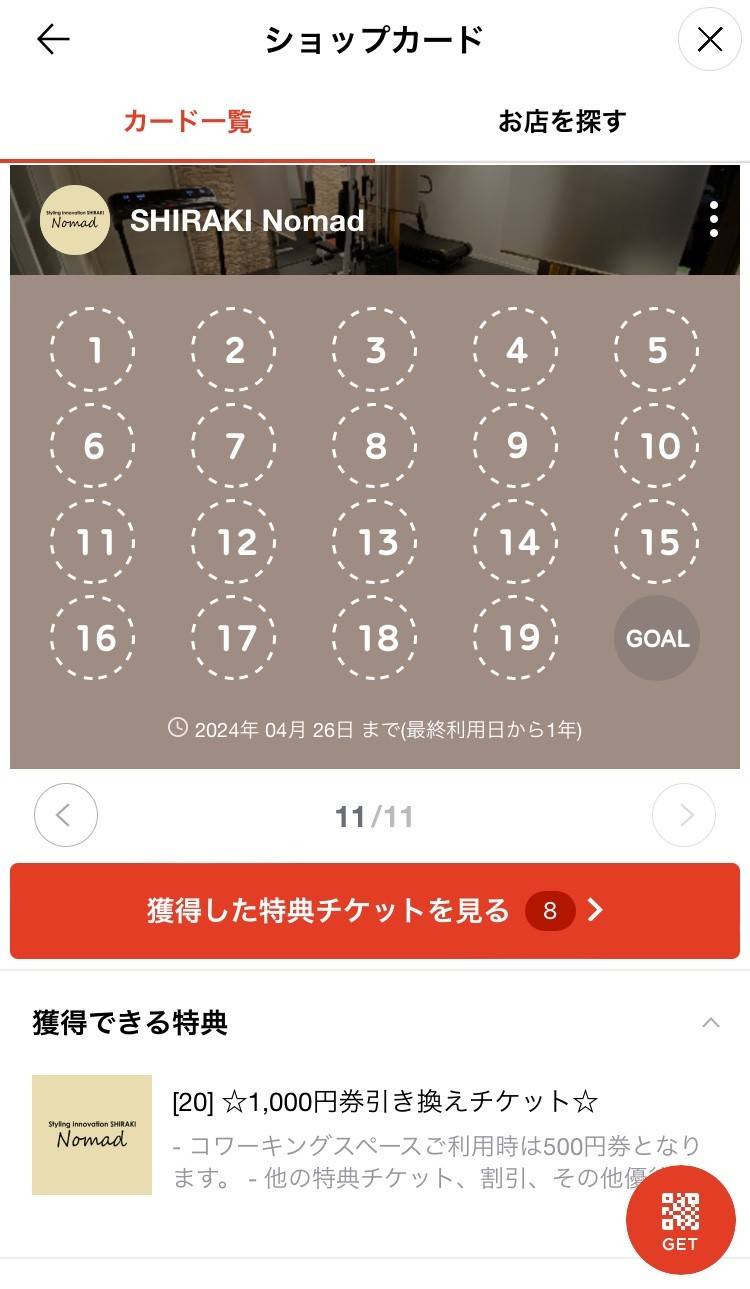Tap 獲得した特典チケットを見る button
The image size is (750, 1289).
(x=375, y=911)
